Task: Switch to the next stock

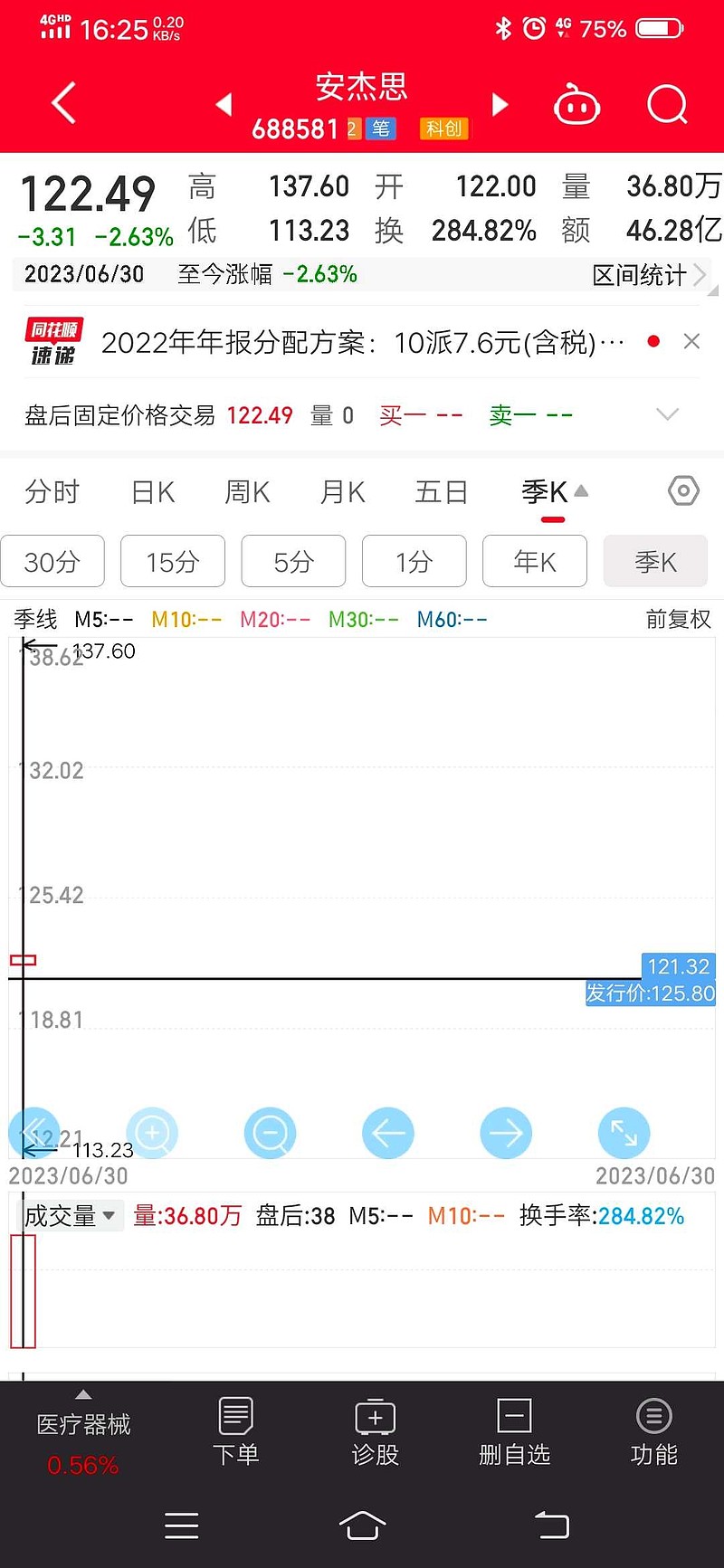Action: pos(500,105)
